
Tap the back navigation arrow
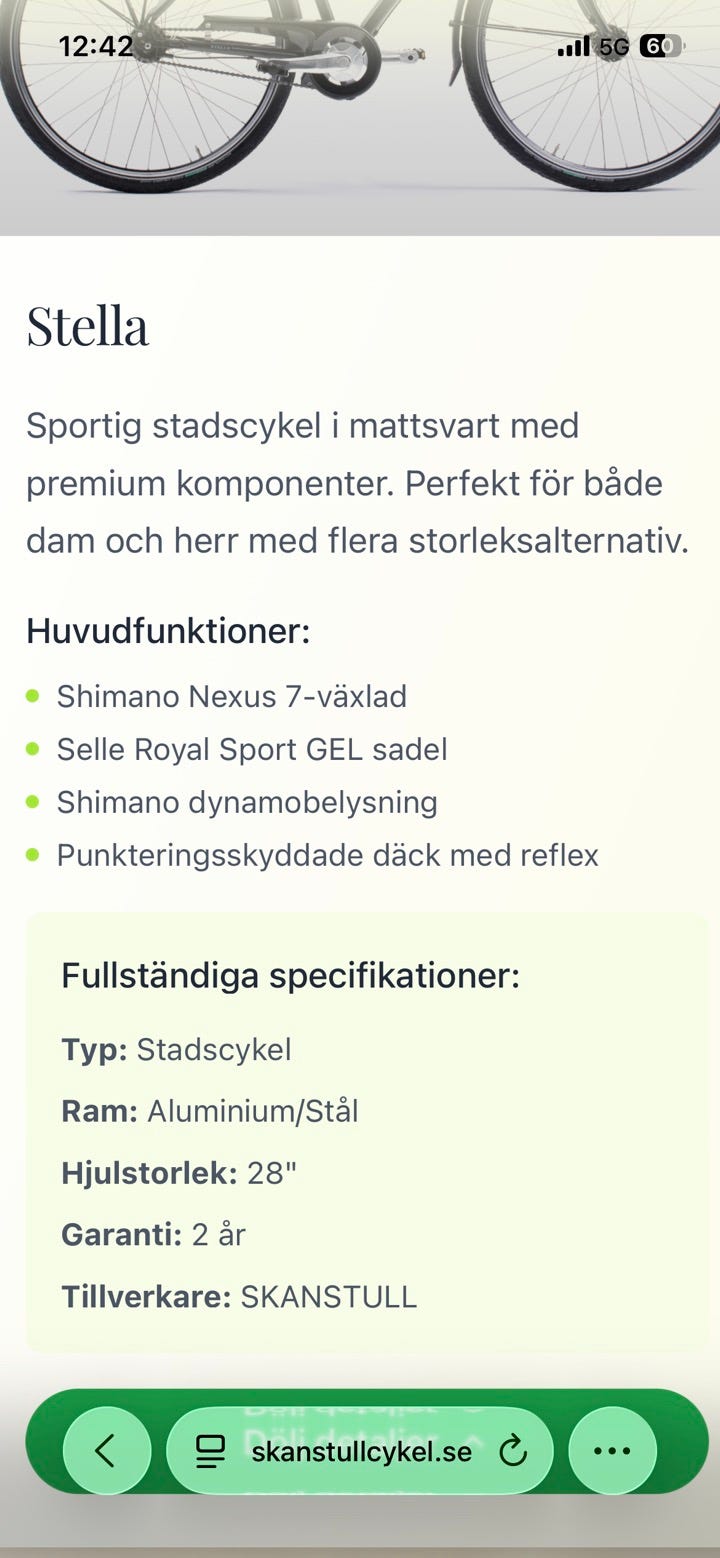(107, 1450)
